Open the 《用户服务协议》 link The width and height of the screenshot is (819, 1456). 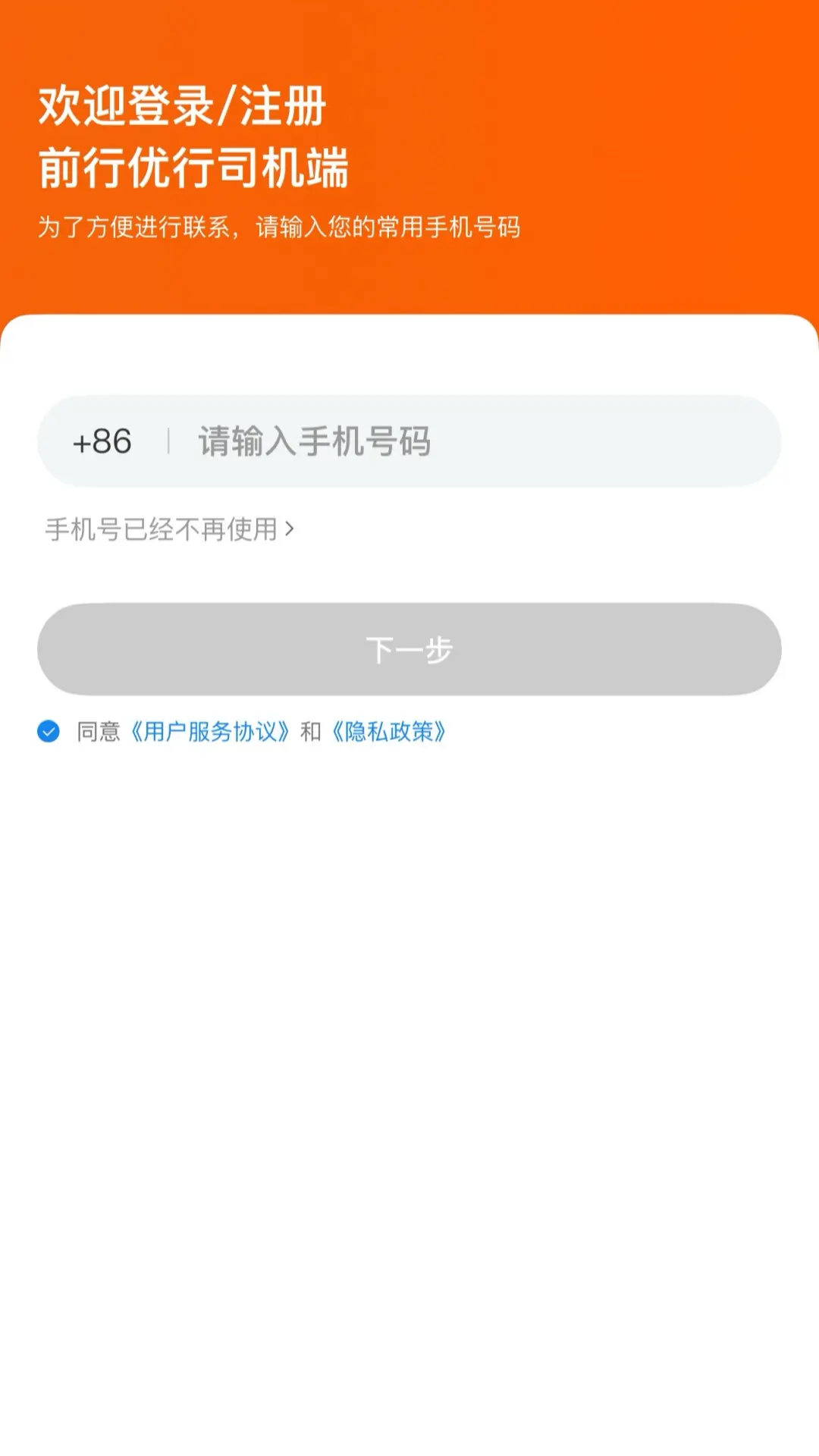click(x=210, y=732)
